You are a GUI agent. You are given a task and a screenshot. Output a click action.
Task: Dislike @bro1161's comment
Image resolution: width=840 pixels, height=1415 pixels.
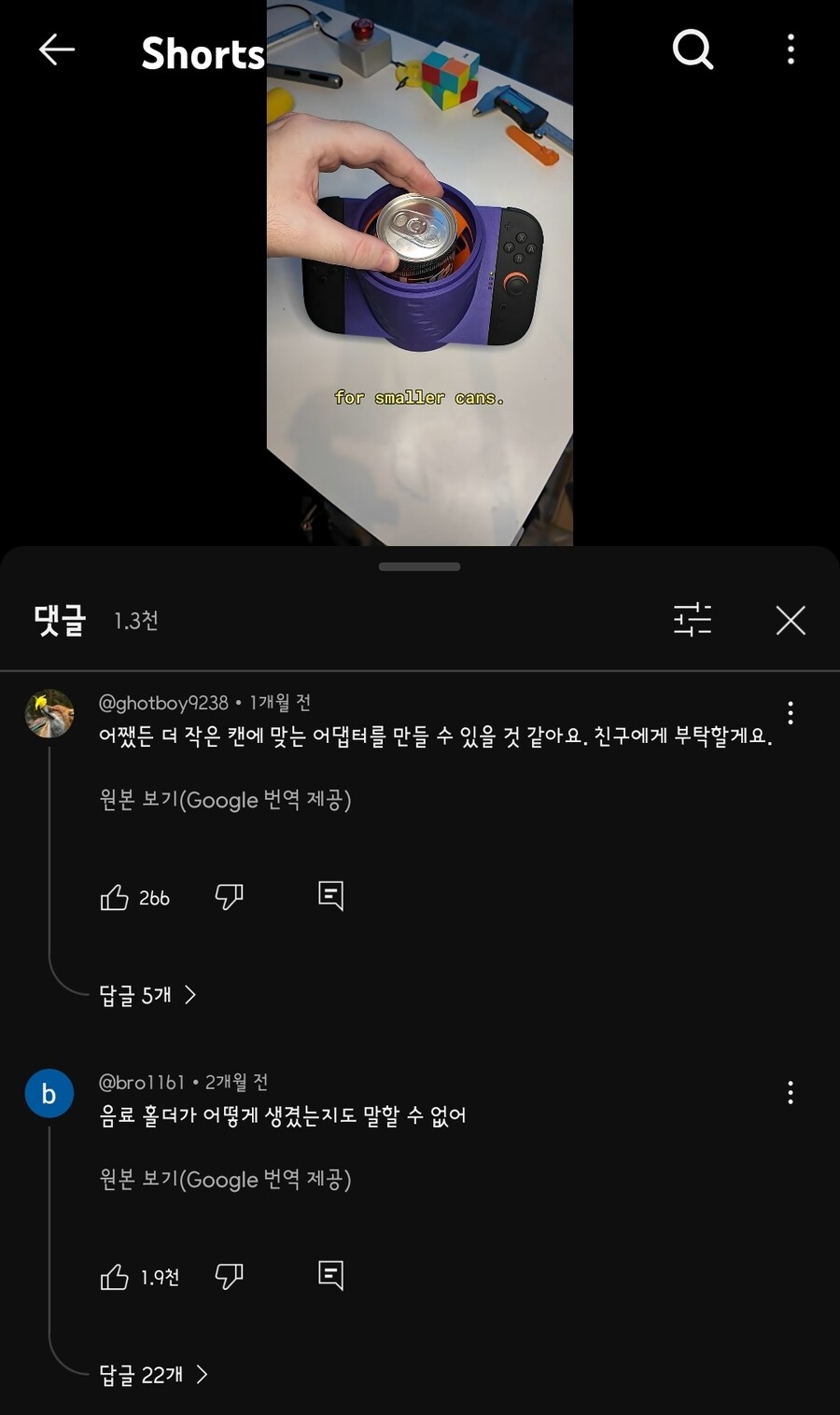[x=229, y=1276]
